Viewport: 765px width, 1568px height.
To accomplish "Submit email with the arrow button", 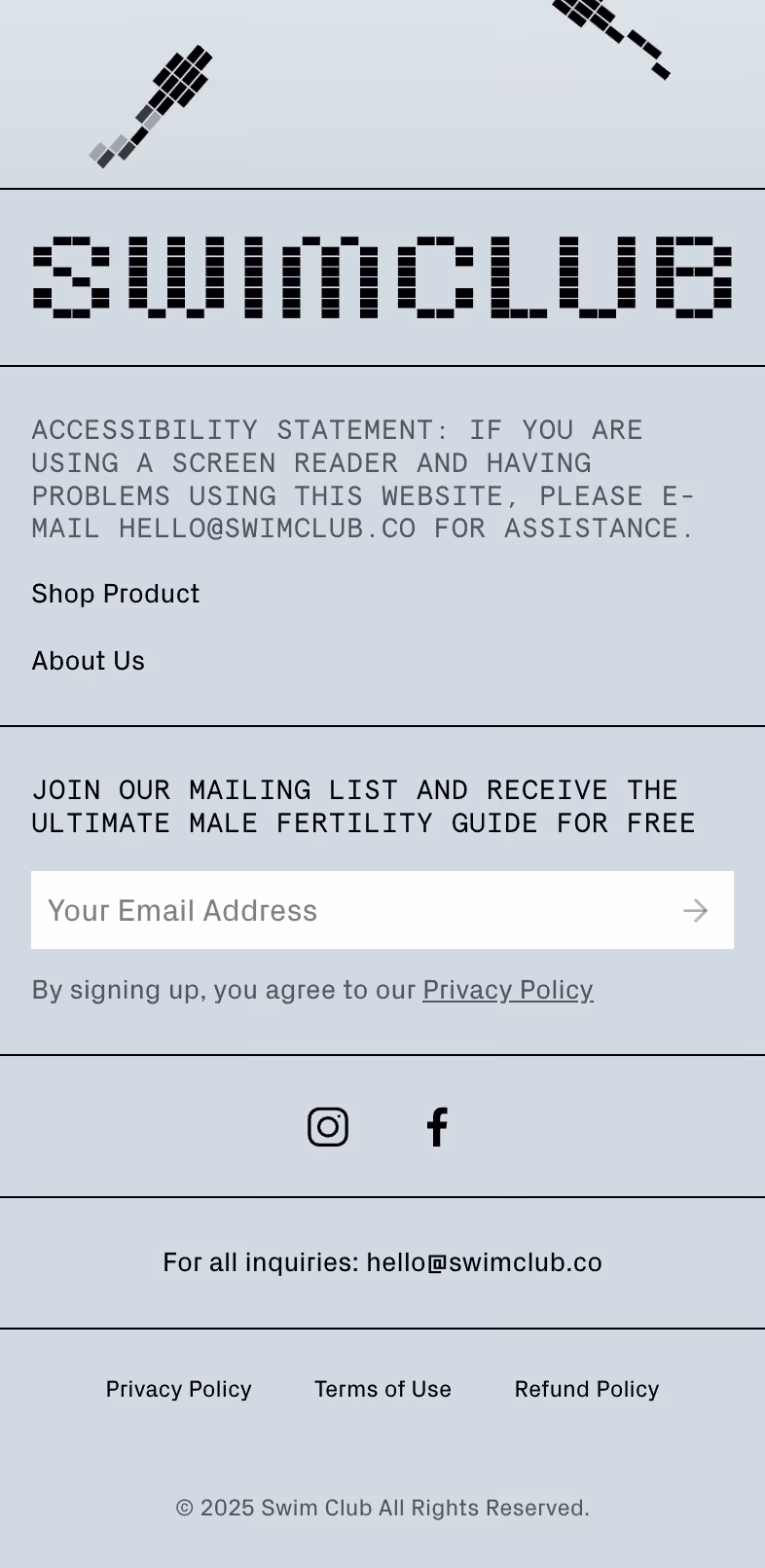I will click(695, 910).
